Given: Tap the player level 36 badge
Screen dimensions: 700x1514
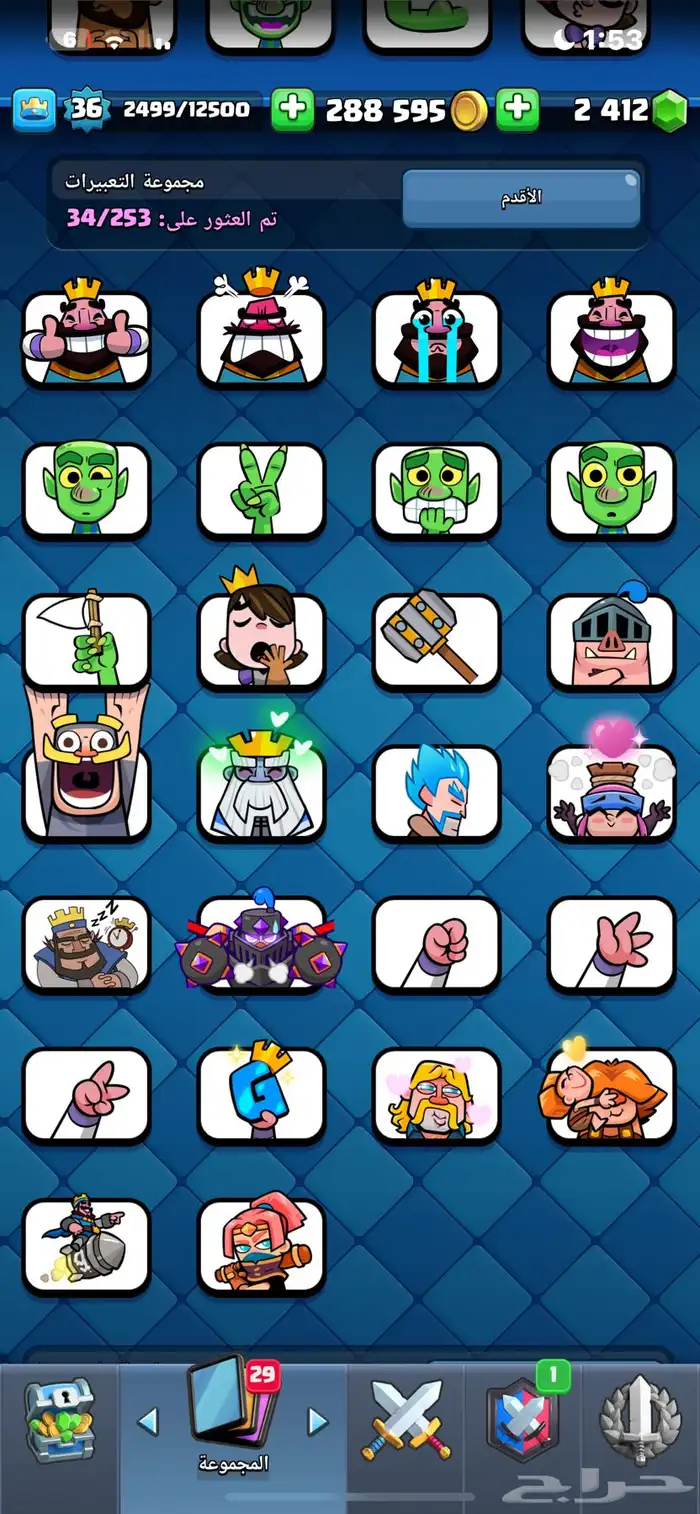Looking at the screenshot, I should point(87,109).
